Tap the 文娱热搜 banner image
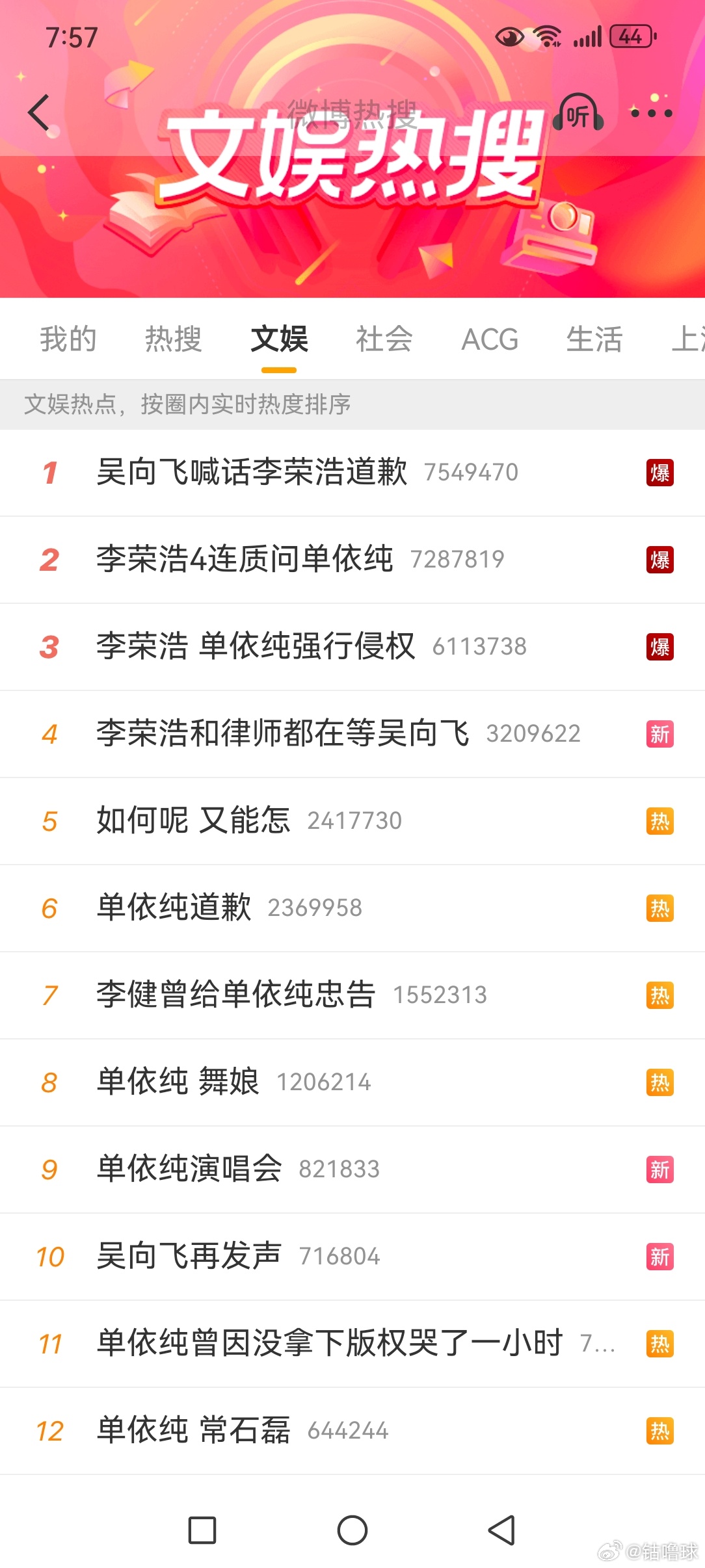Viewport: 705px width, 1568px height. point(352,176)
